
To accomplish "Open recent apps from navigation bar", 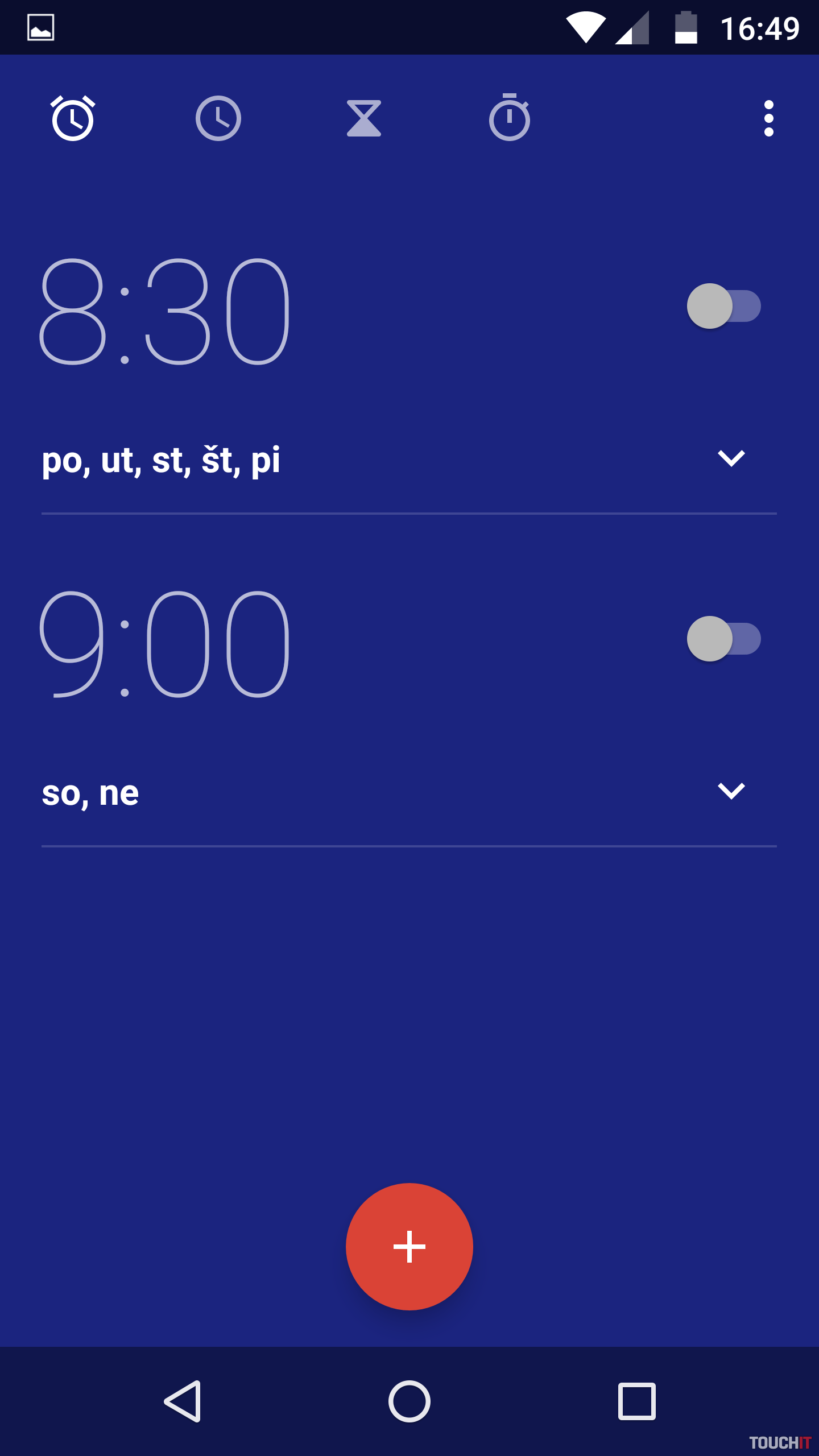I will pos(637,1401).
